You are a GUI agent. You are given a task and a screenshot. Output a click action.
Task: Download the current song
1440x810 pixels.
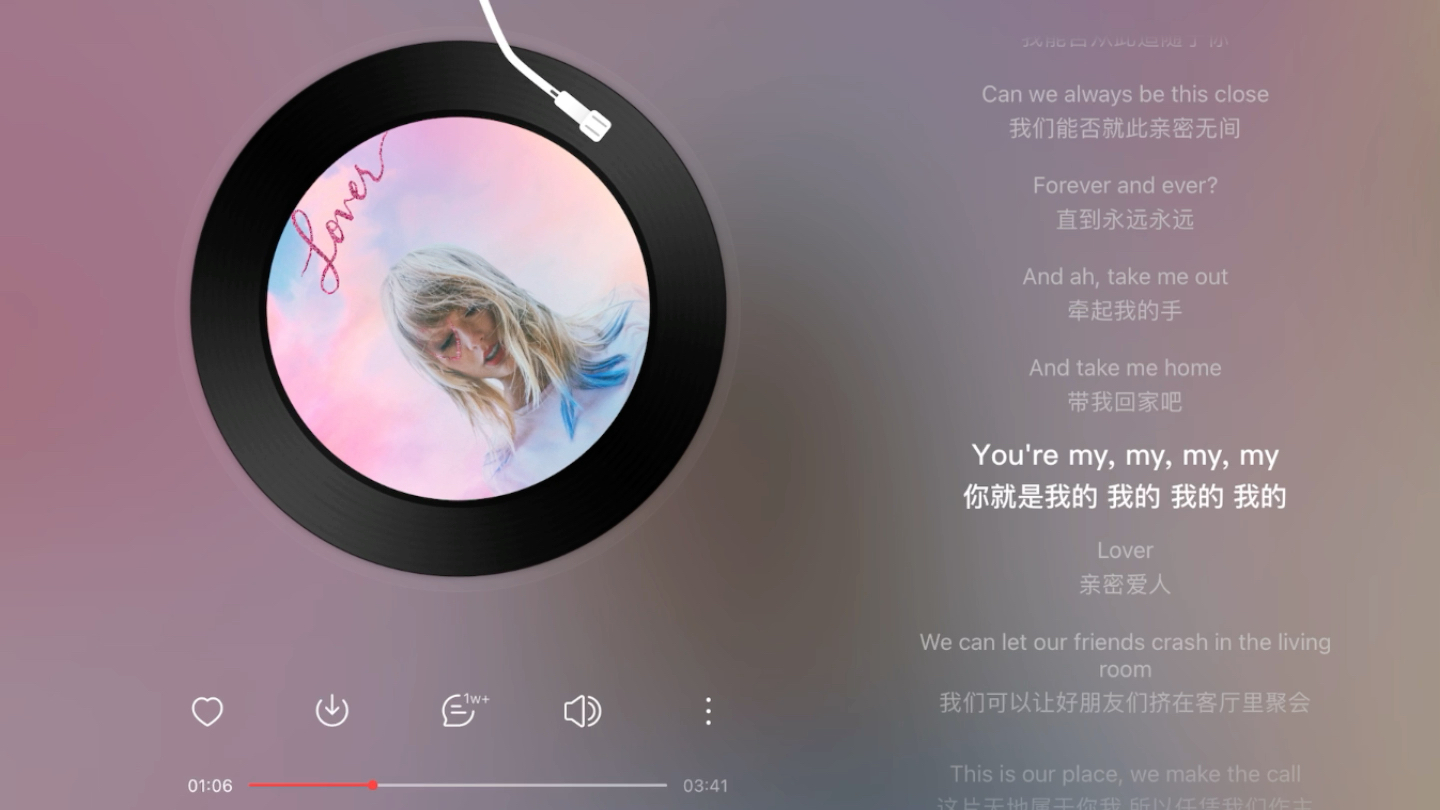pyautogui.click(x=332, y=711)
